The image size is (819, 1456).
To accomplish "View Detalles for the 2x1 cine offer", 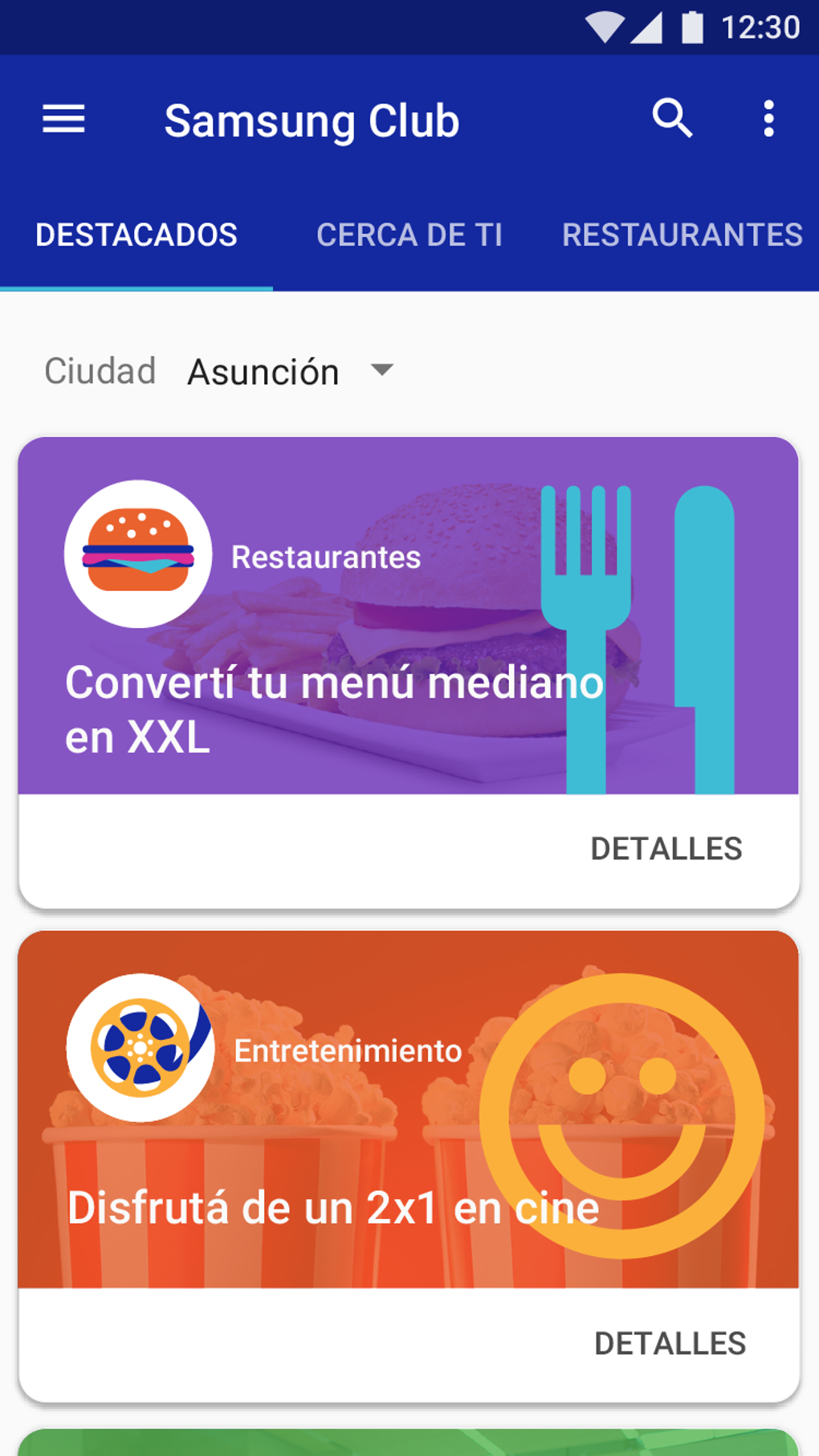I will (670, 1344).
